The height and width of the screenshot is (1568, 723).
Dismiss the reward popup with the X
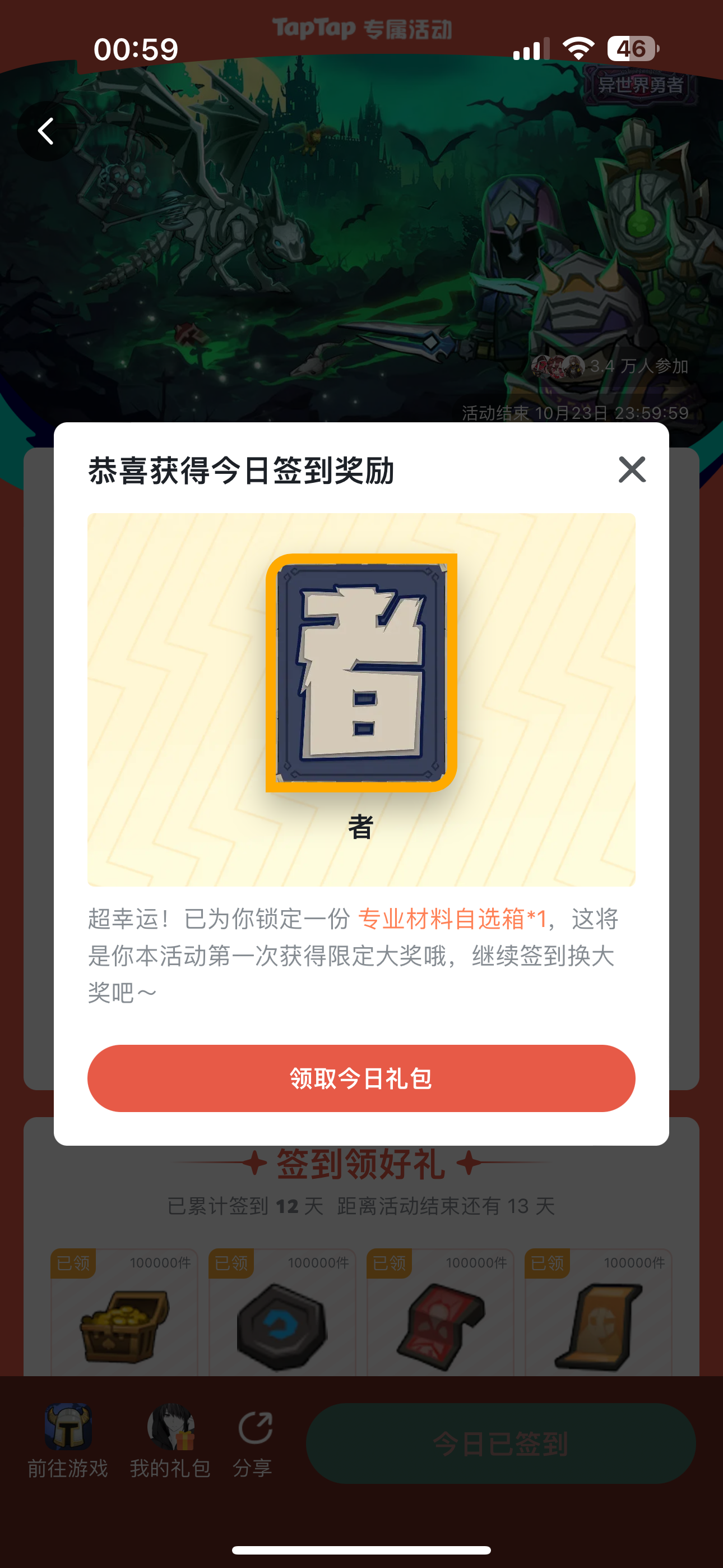(633, 469)
